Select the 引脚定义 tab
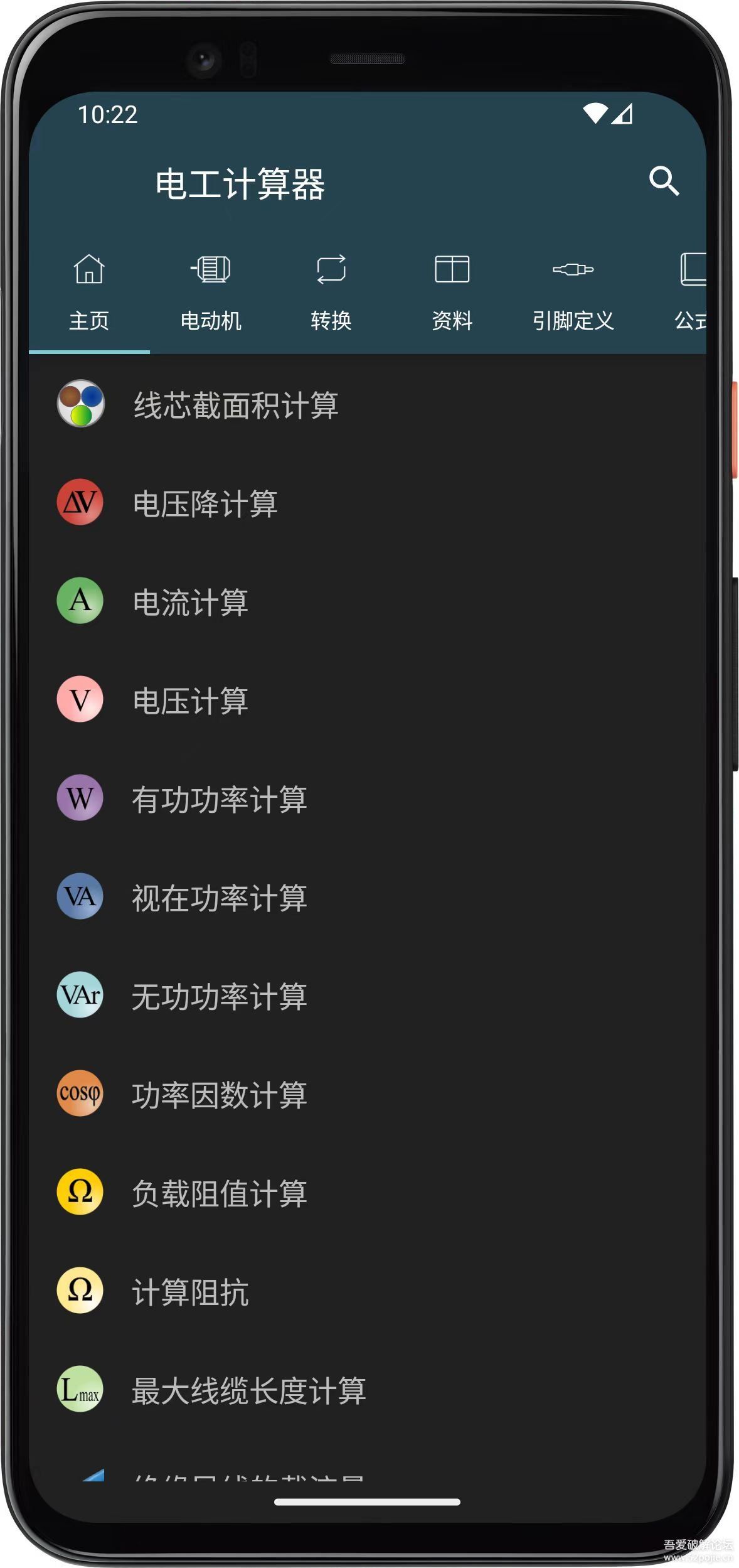 click(x=573, y=293)
